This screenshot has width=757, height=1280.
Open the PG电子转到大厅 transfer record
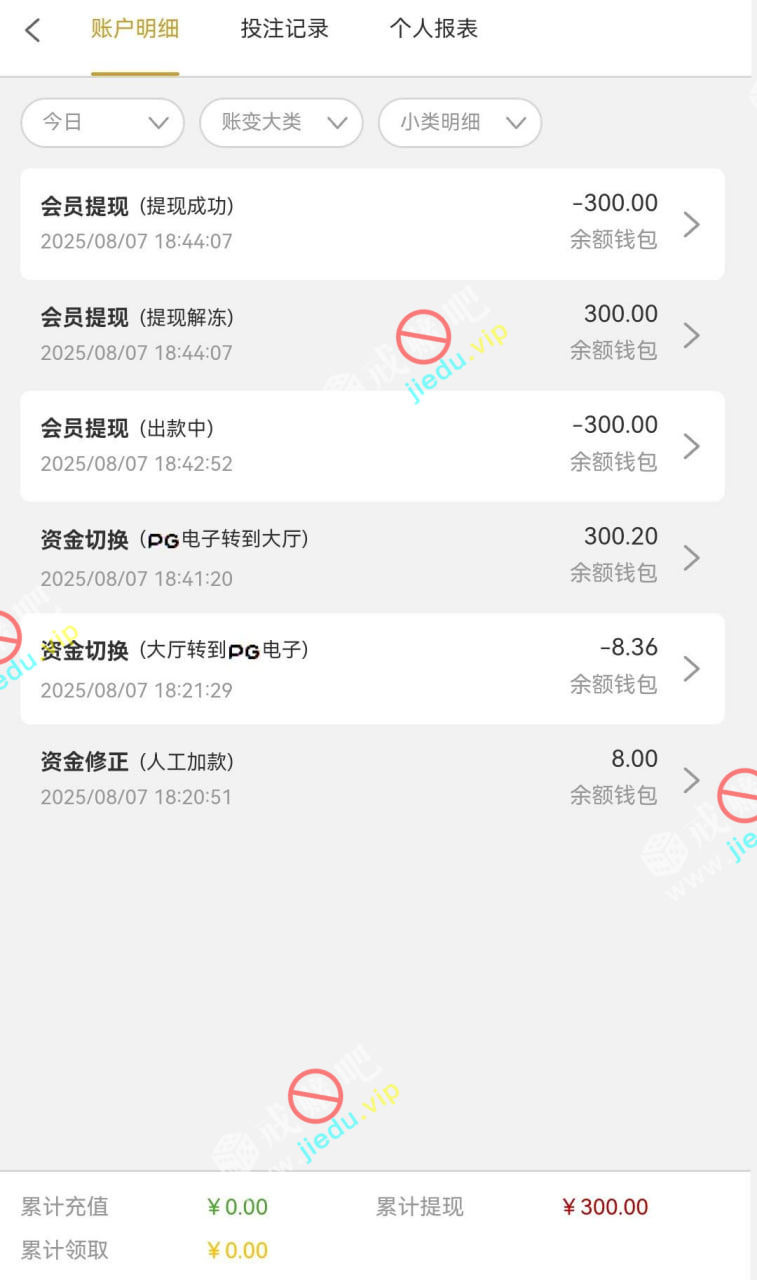coord(372,557)
